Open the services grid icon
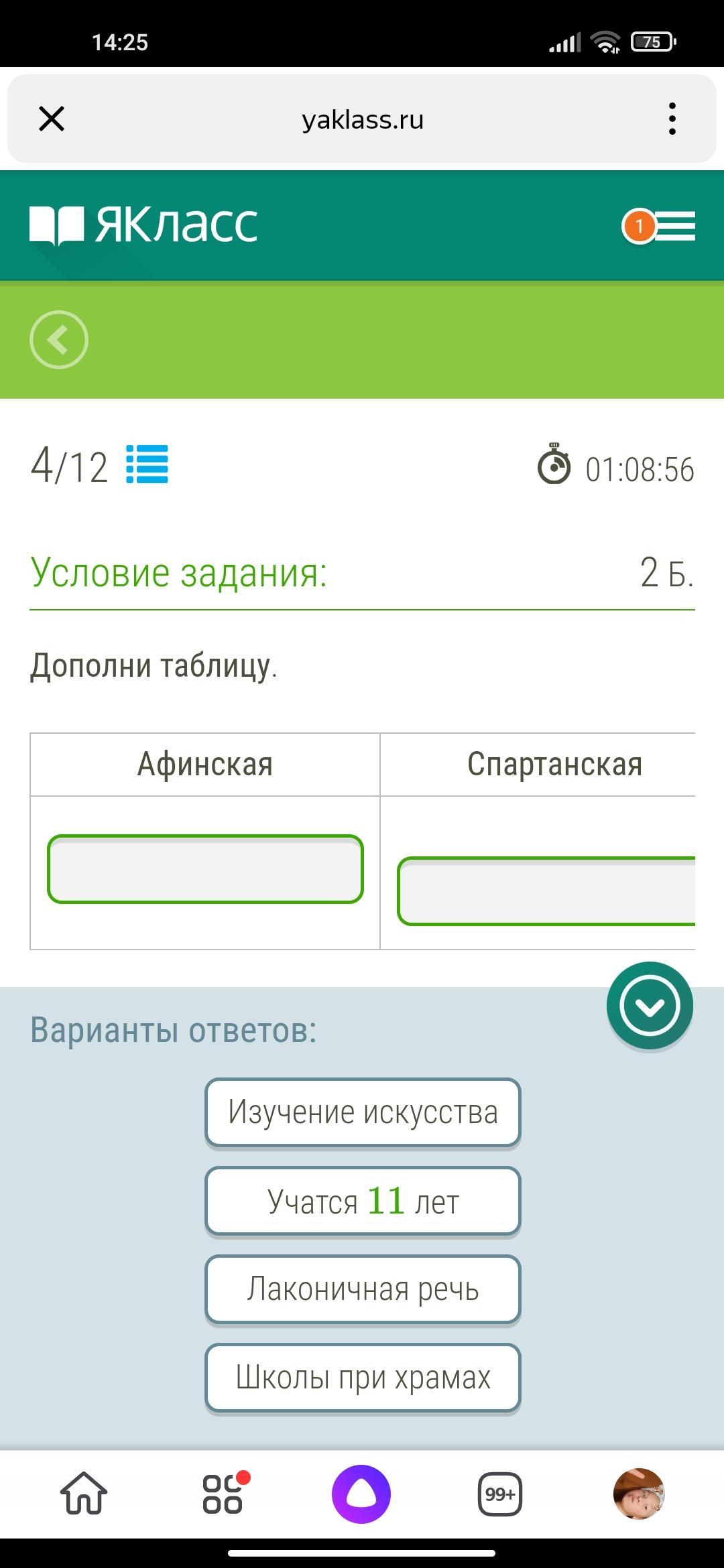Screen dimensions: 724x1568 224,1494
